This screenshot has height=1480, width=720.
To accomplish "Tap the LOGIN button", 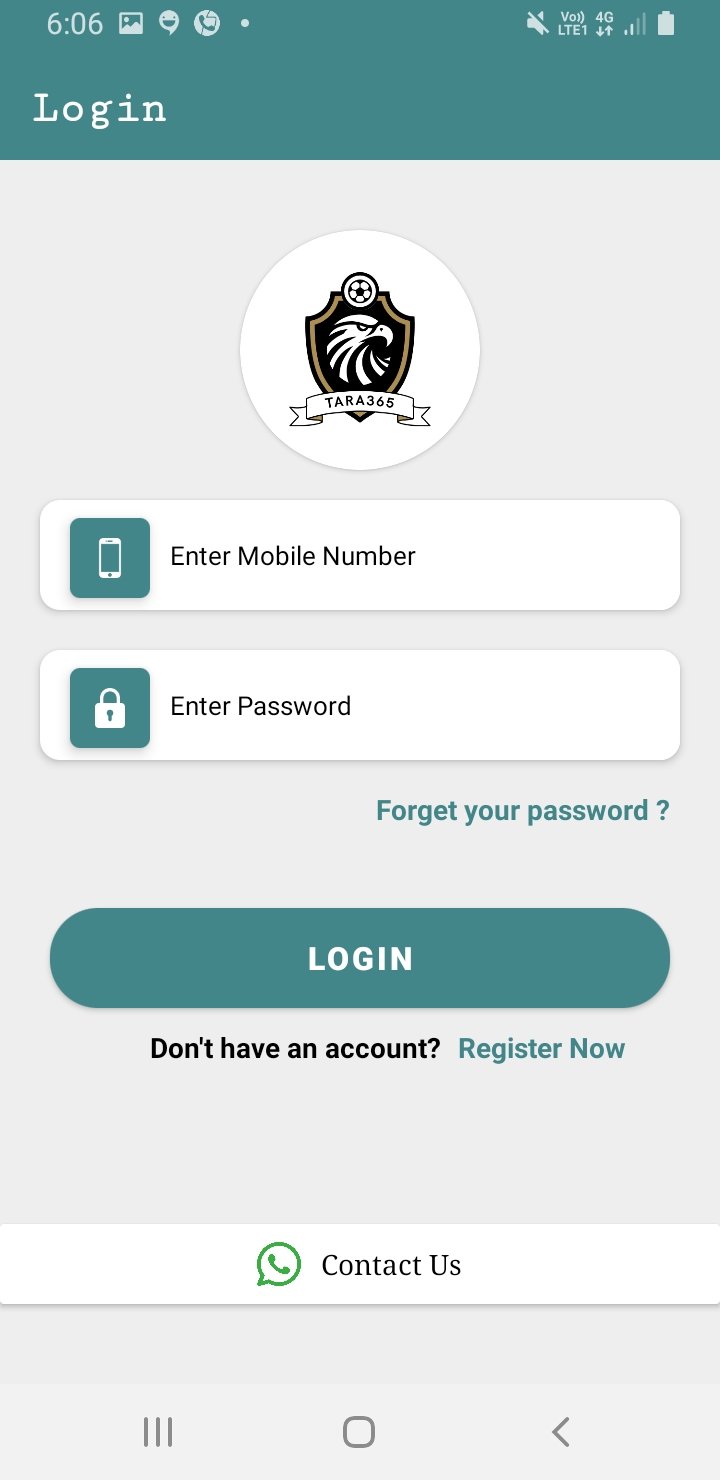I will 360,958.
